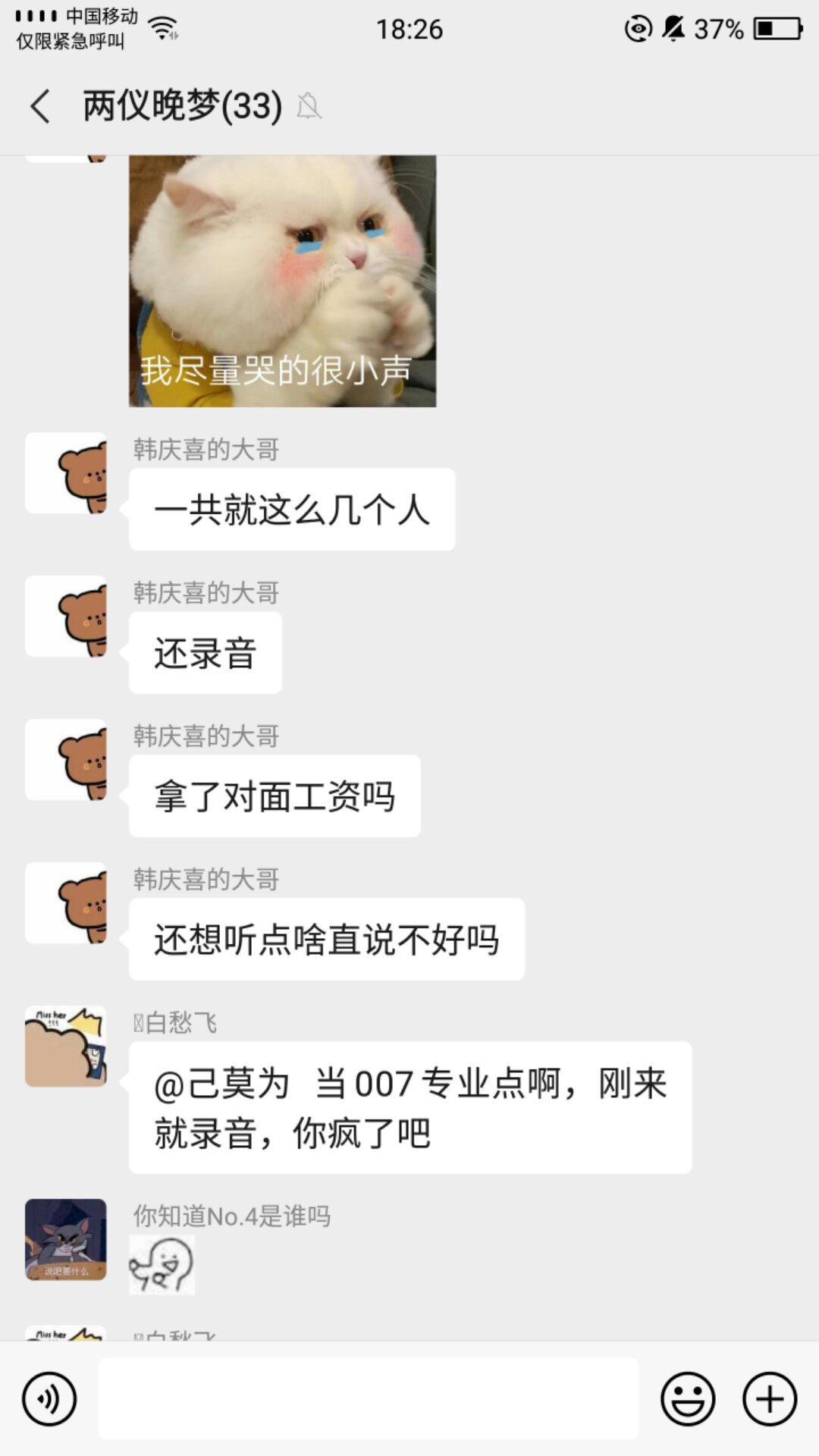Switch to voice message input
819x1456 pixels.
(49, 1399)
